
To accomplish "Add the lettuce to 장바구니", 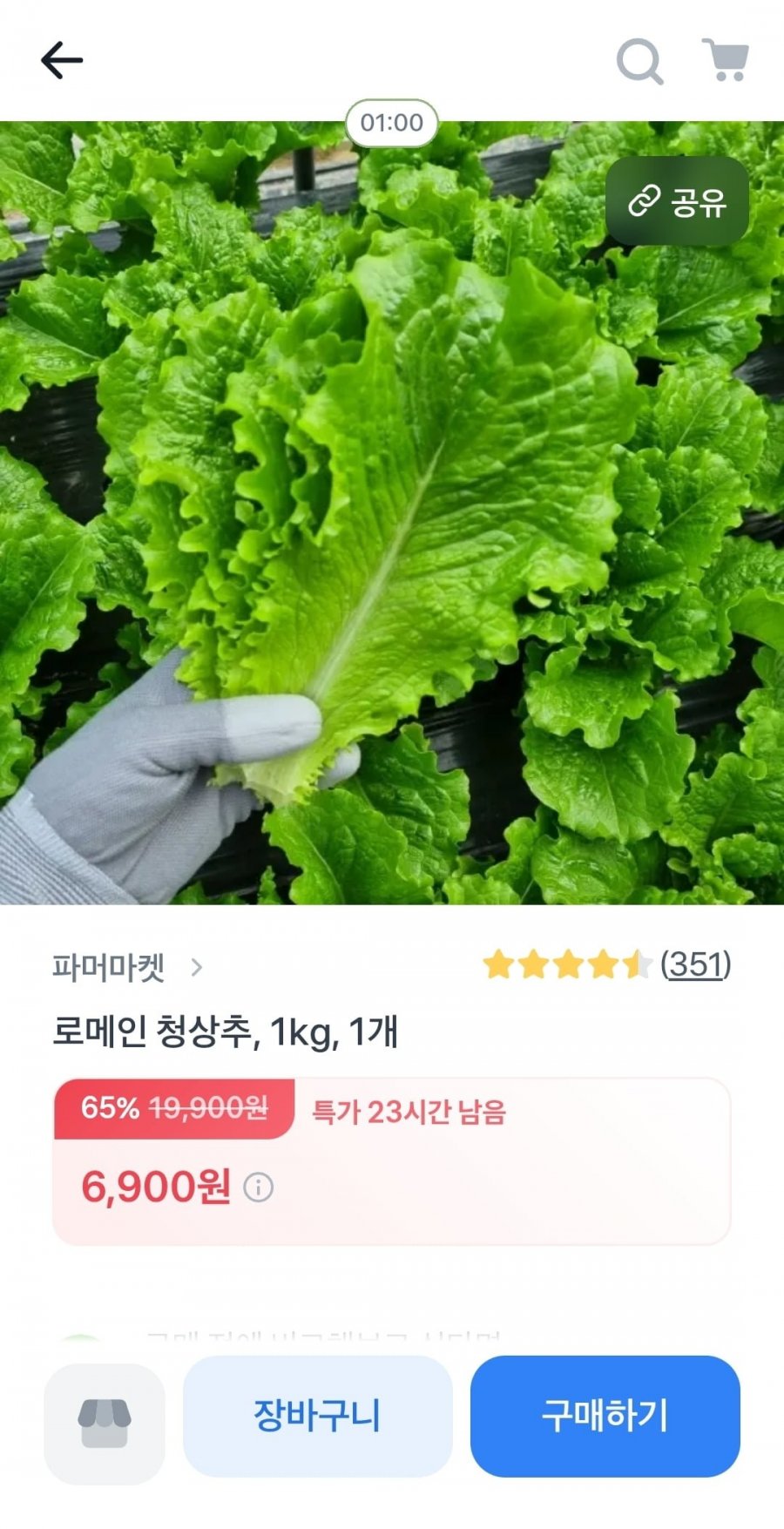I will 317,1416.
